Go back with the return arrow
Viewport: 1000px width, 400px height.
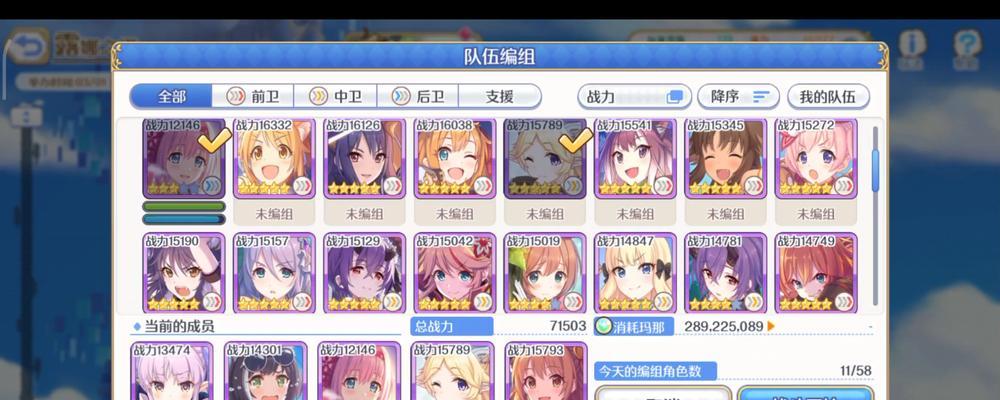pyautogui.click(x=31, y=46)
